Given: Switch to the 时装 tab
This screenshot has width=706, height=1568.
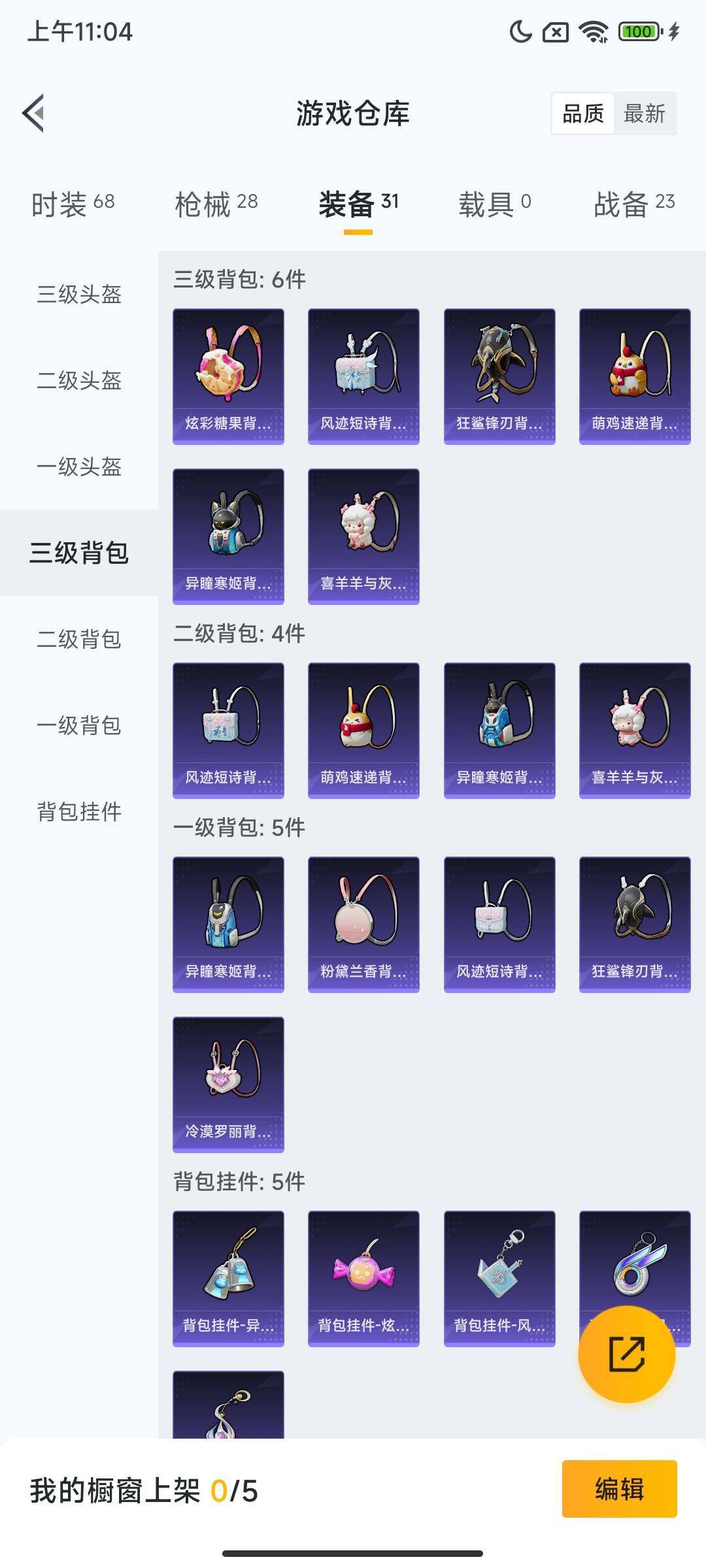Looking at the screenshot, I should point(73,203).
